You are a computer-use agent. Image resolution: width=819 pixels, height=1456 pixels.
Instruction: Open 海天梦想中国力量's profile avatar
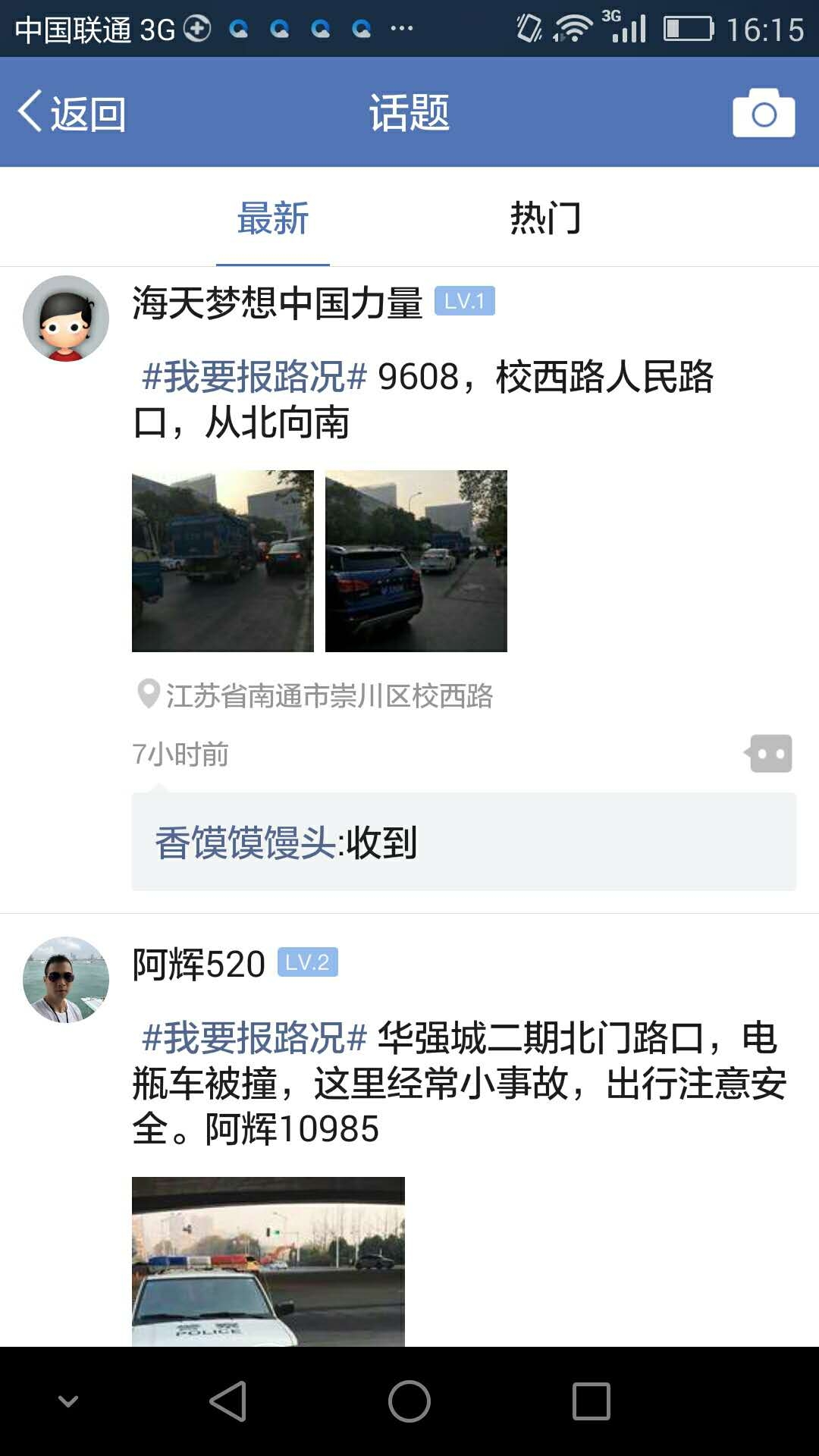66,318
